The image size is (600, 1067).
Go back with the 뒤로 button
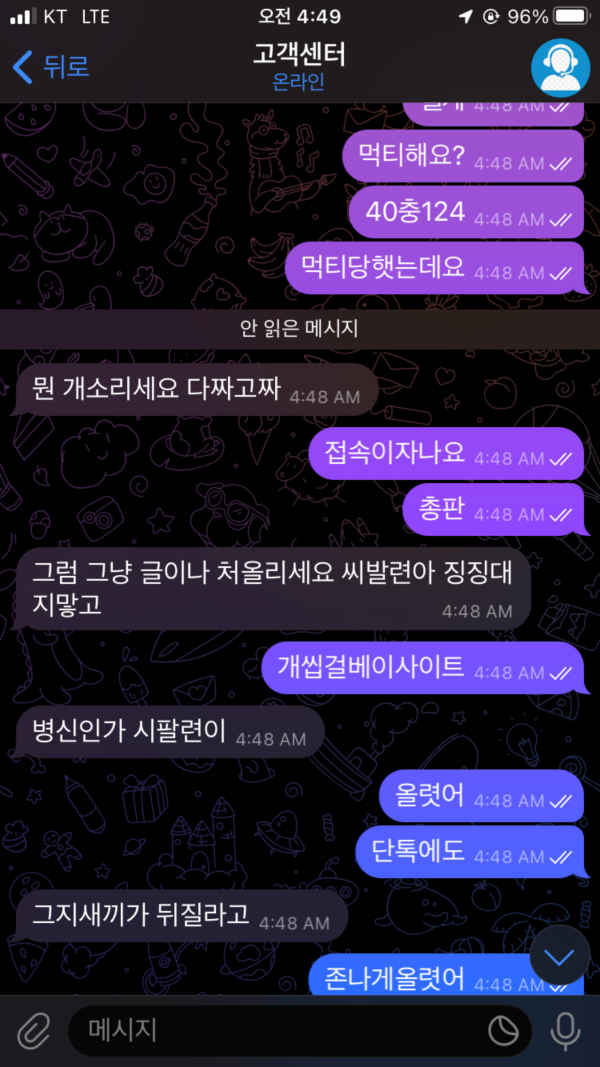[x=50, y=67]
